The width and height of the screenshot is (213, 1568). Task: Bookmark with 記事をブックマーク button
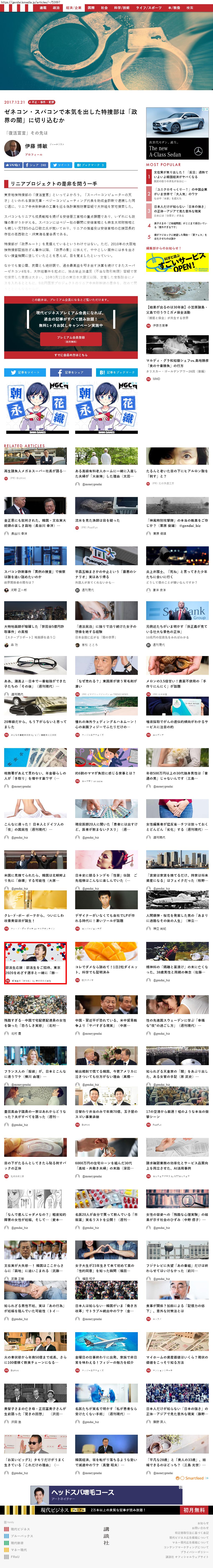pos(117,372)
